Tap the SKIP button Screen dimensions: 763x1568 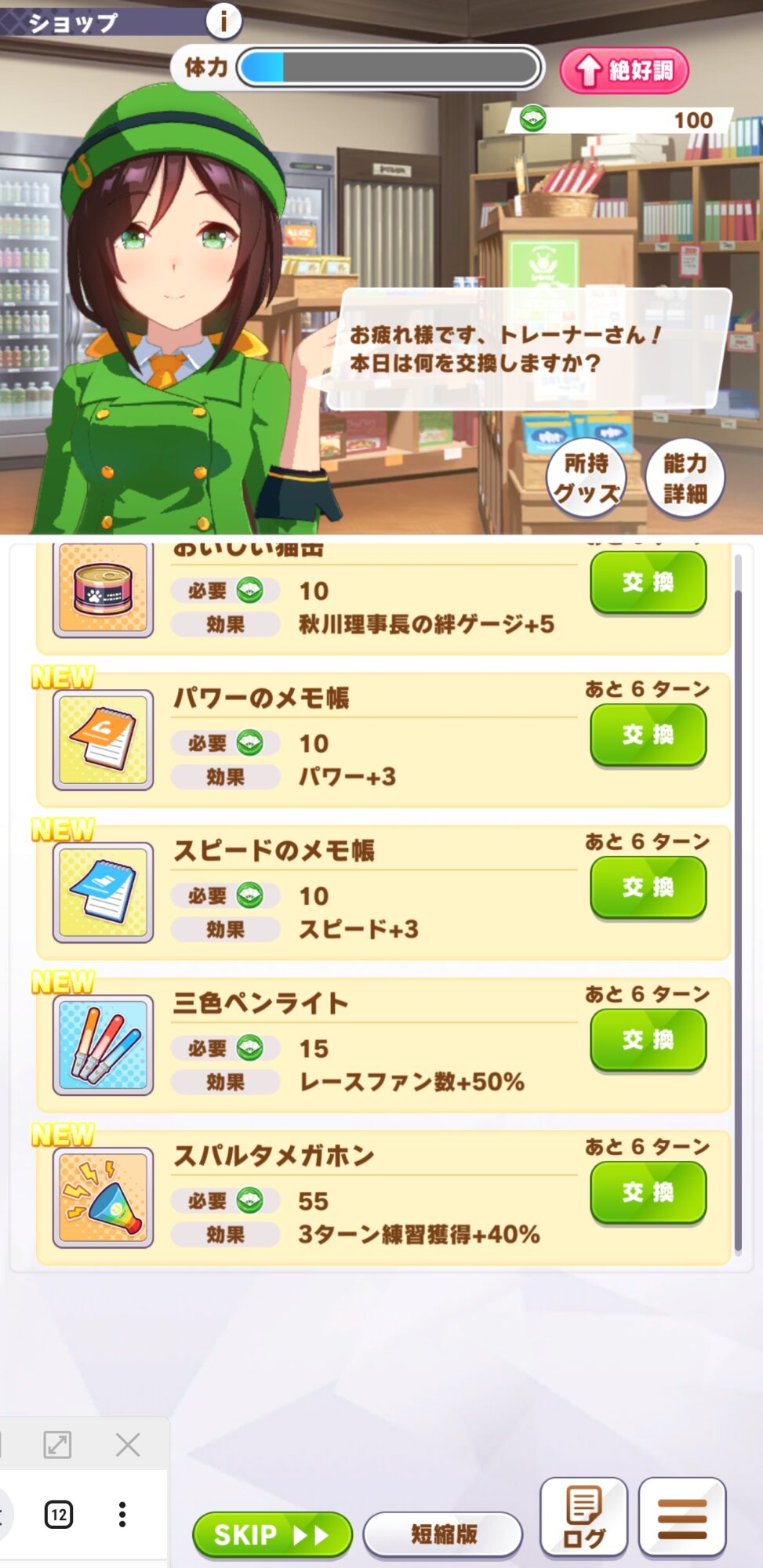pyautogui.click(x=272, y=1534)
